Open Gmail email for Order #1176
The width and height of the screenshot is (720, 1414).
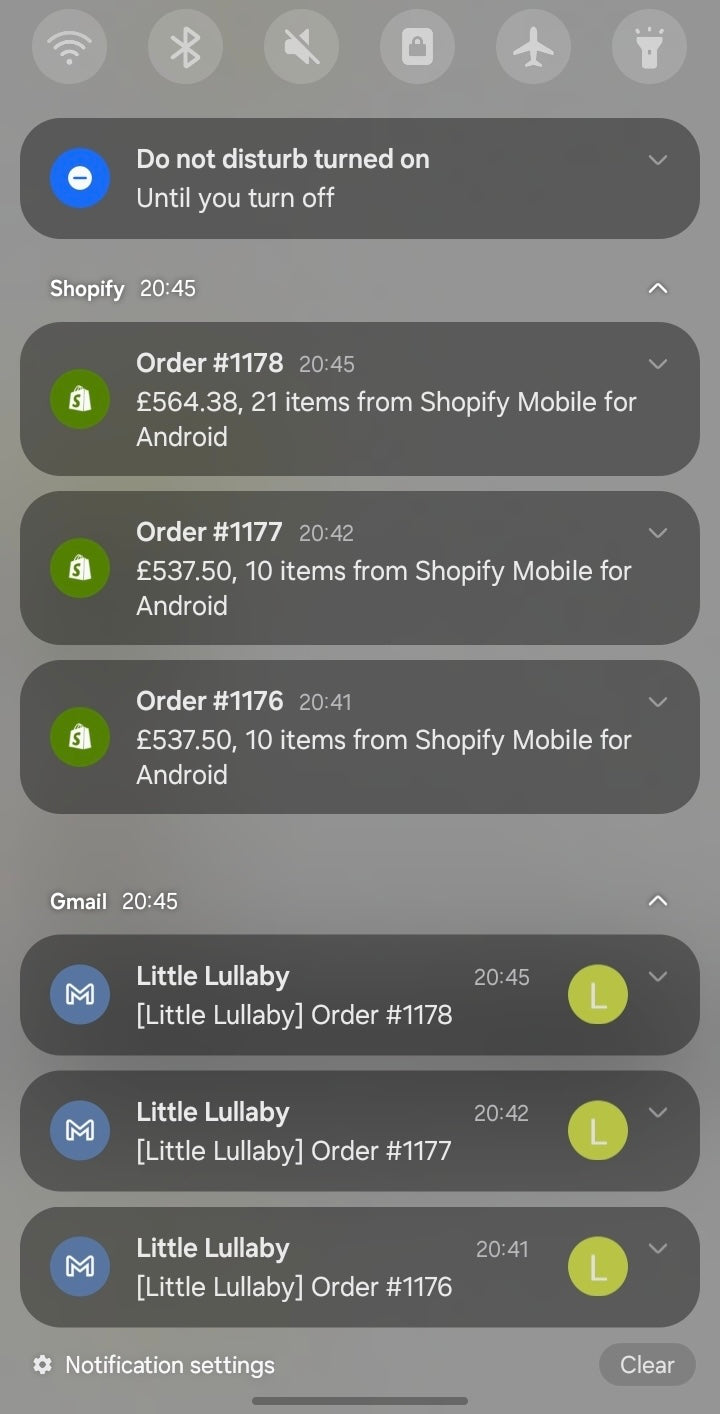click(360, 1267)
